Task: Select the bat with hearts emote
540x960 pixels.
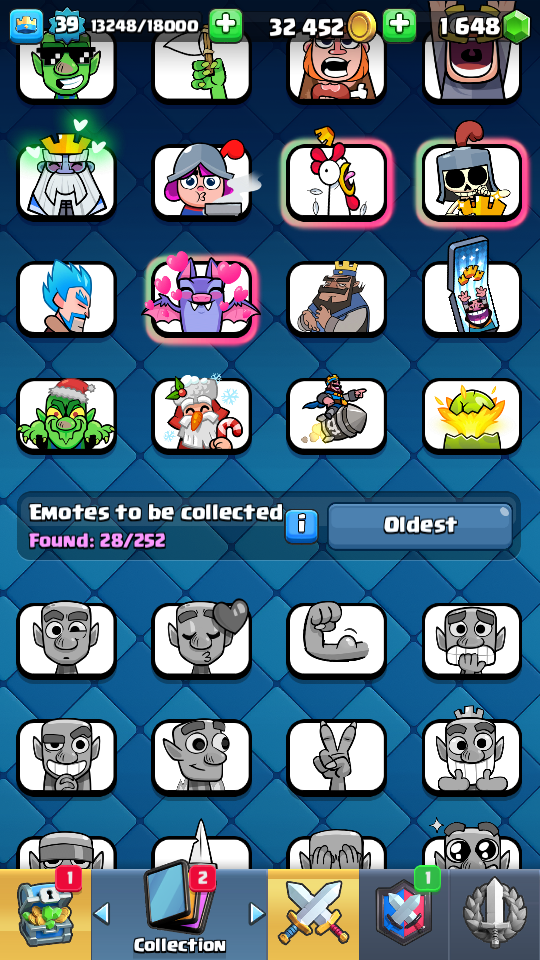Action: pos(201,298)
